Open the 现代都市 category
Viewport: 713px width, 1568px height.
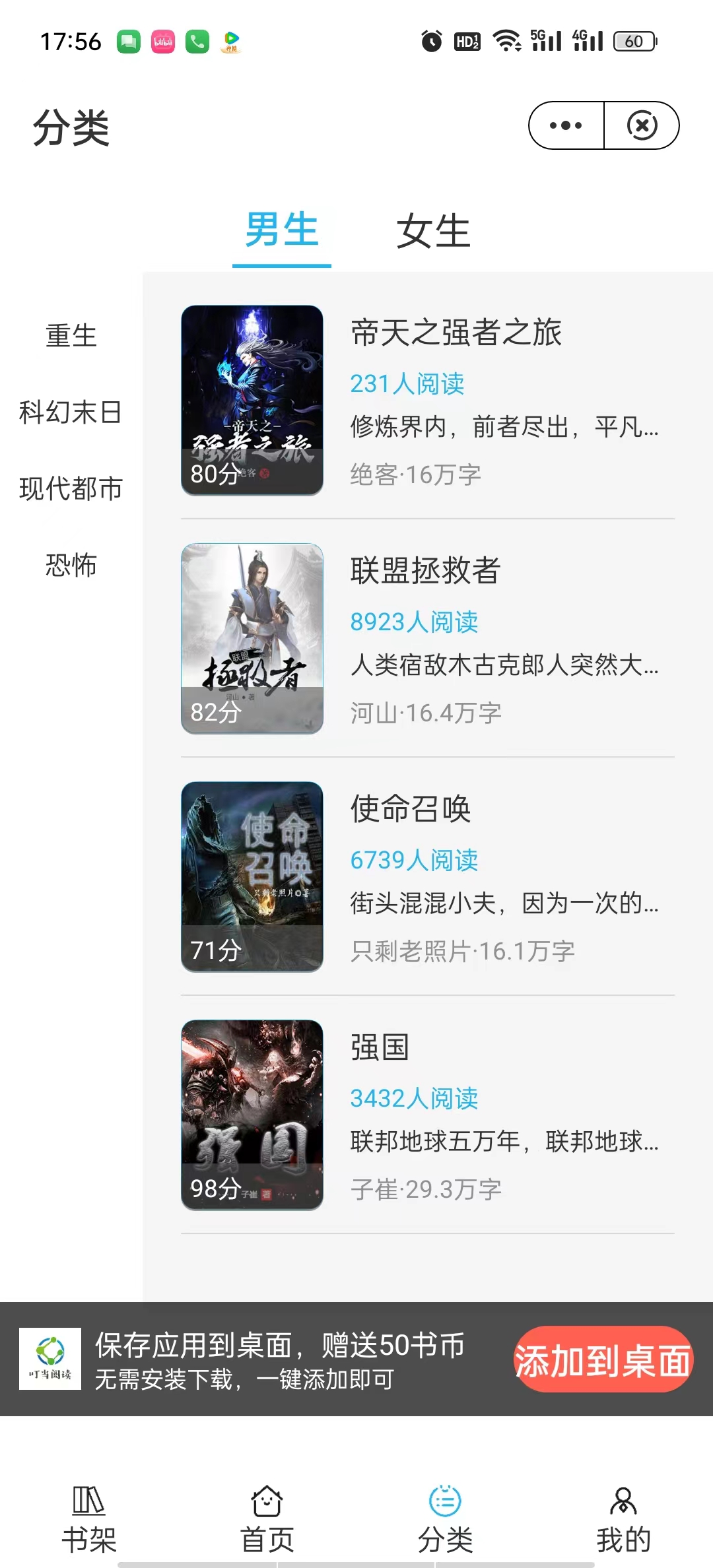[71, 489]
